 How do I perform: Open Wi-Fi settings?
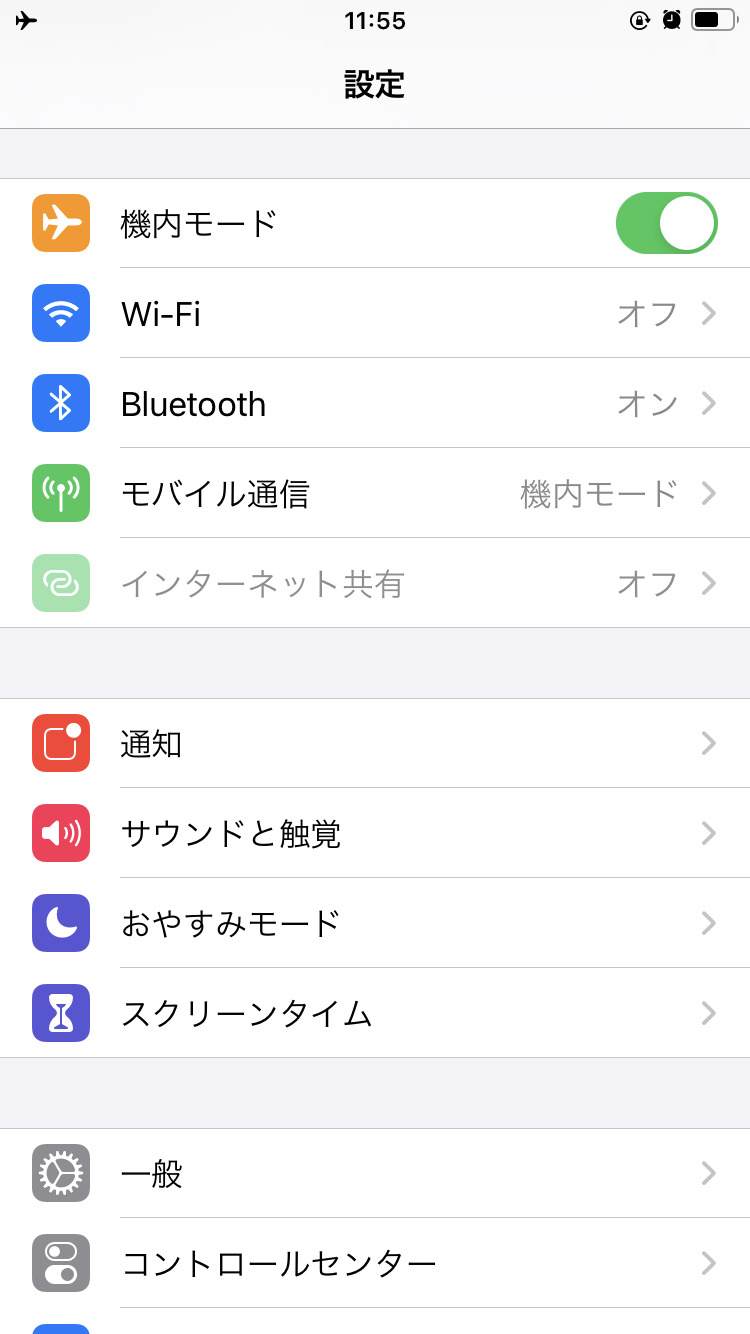click(375, 313)
